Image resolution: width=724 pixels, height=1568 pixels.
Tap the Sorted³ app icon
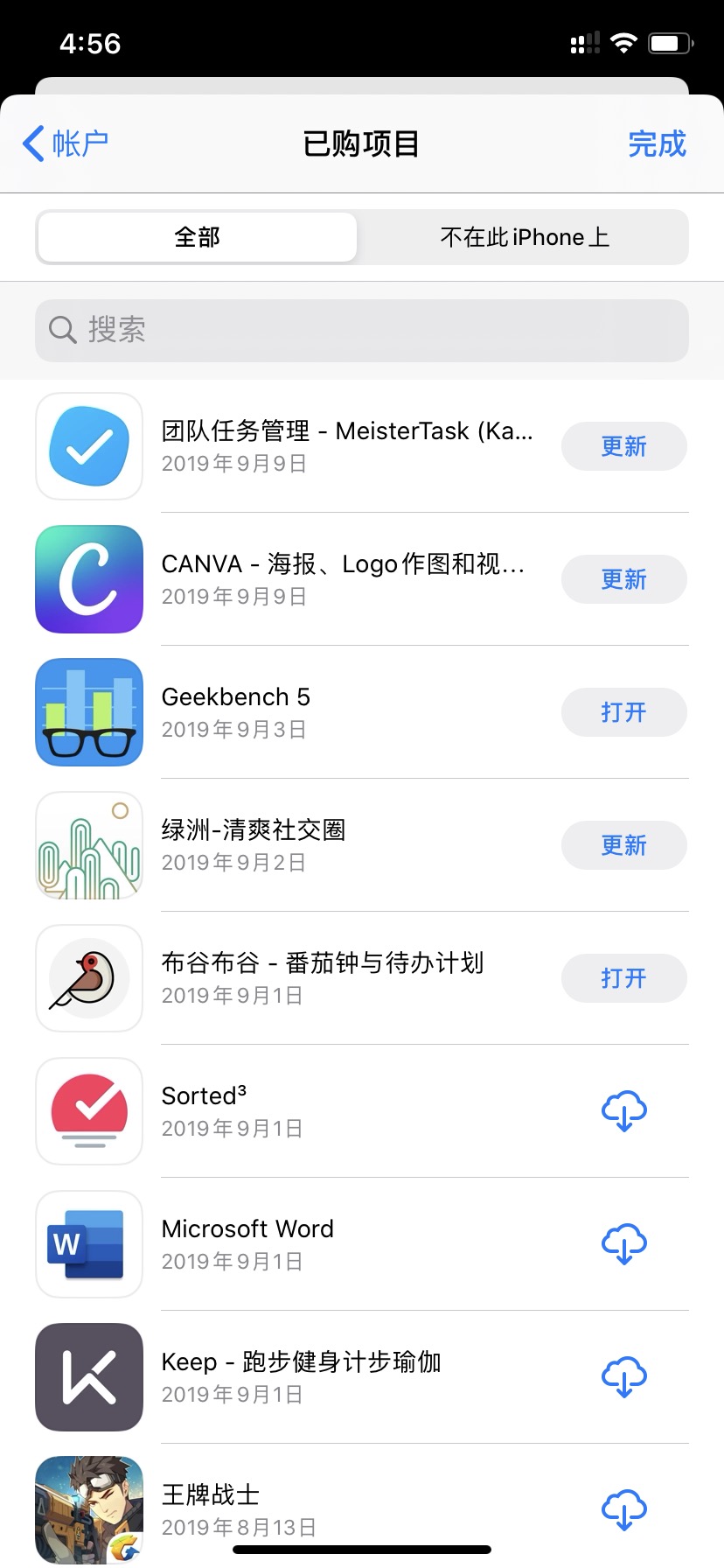click(88, 1111)
